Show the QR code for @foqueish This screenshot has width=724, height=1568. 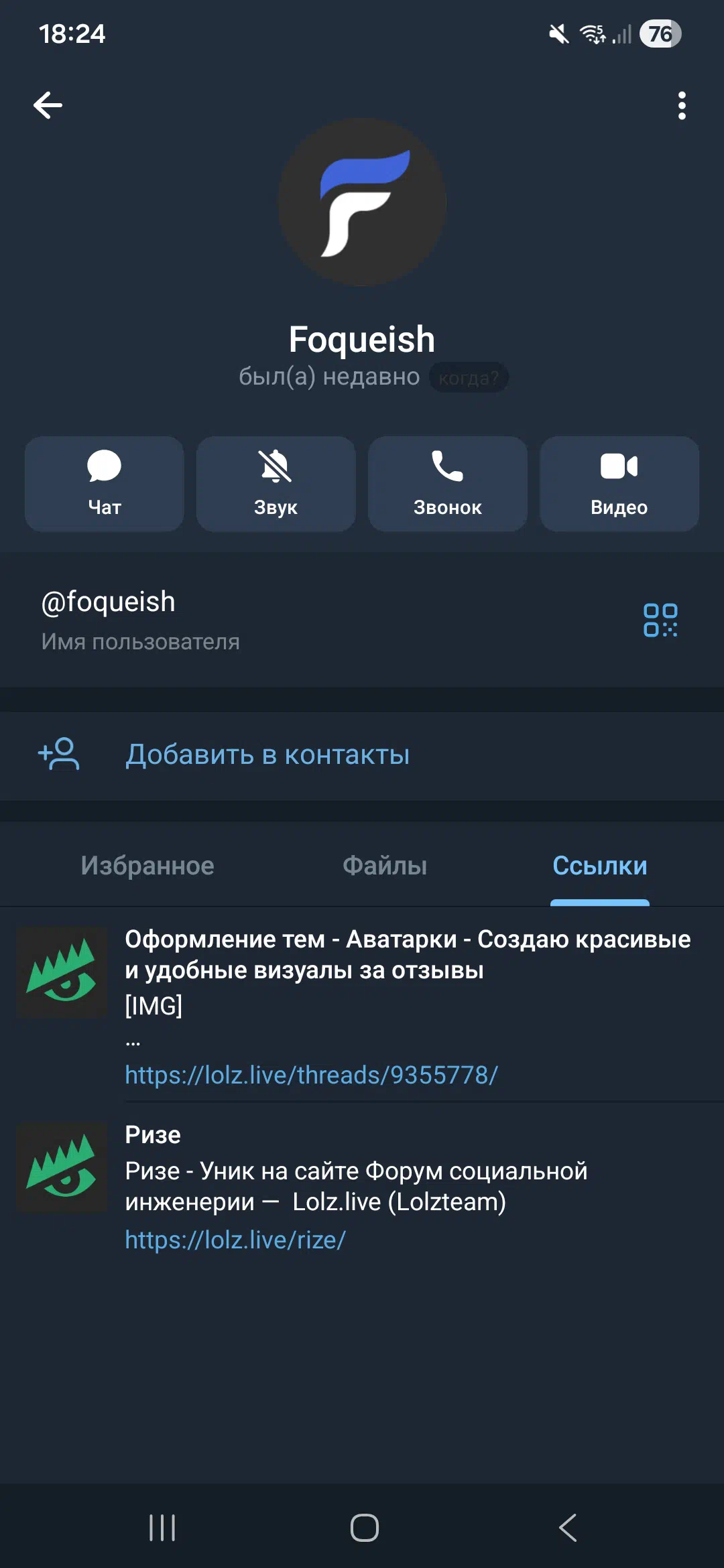[660, 620]
